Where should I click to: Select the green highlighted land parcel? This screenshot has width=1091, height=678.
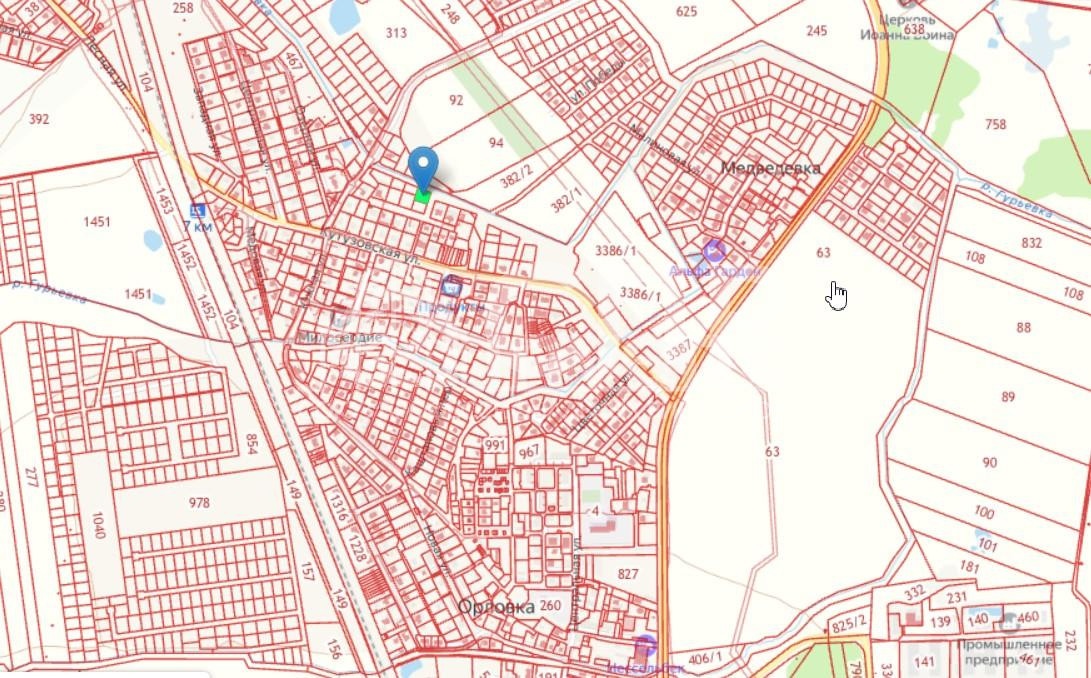coord(423,198)
